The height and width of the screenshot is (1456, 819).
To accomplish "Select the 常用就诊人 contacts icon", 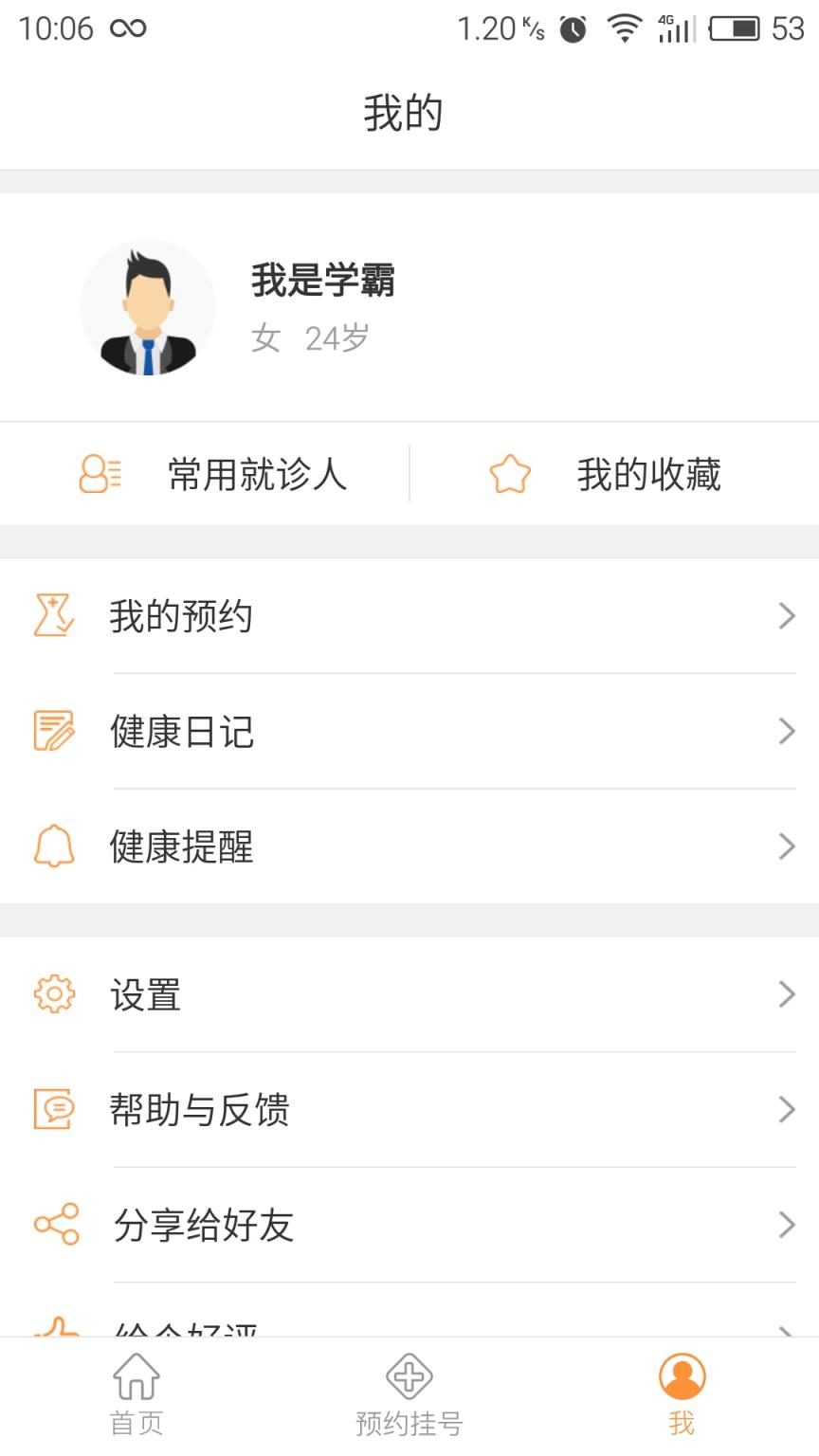I will point(97,474).
